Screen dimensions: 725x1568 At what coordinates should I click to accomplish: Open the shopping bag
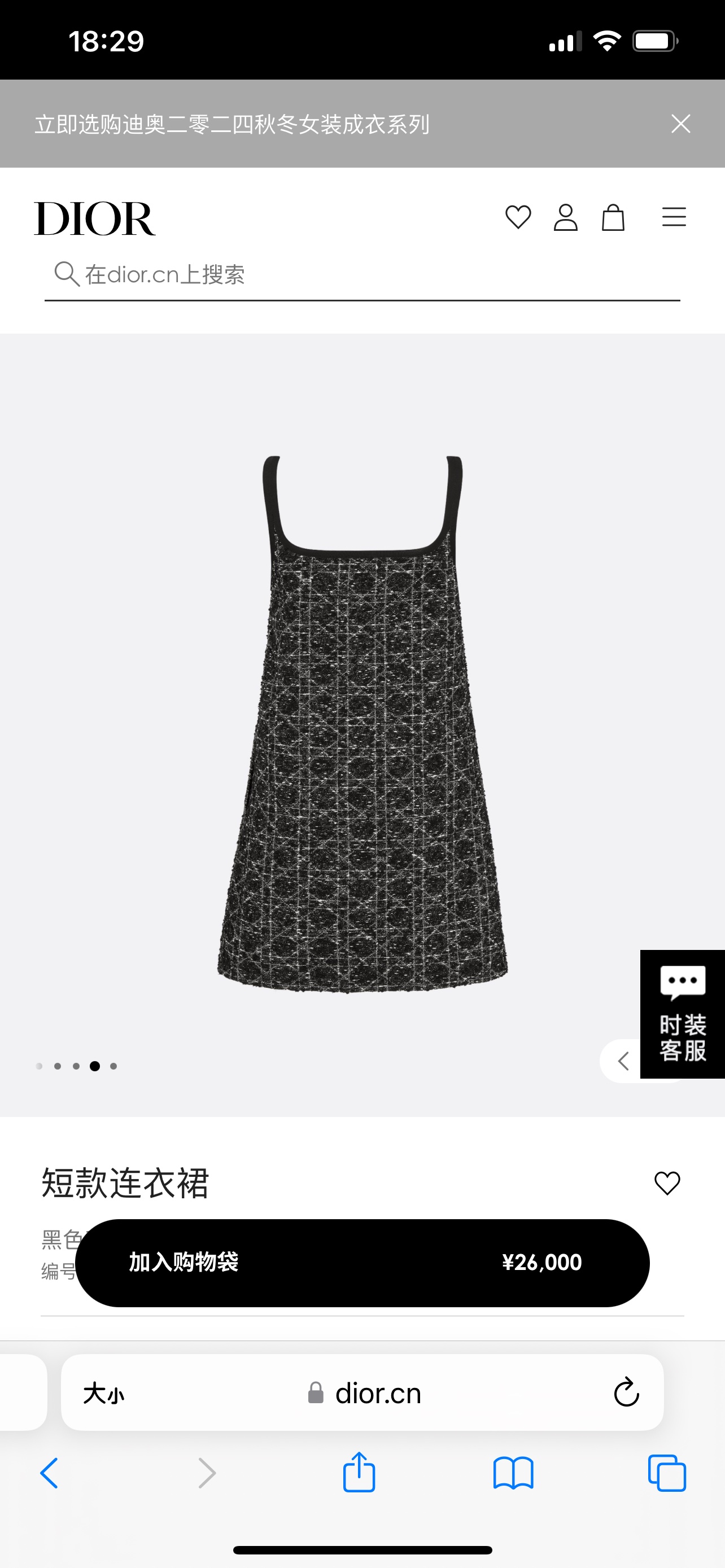coord(613,217)
